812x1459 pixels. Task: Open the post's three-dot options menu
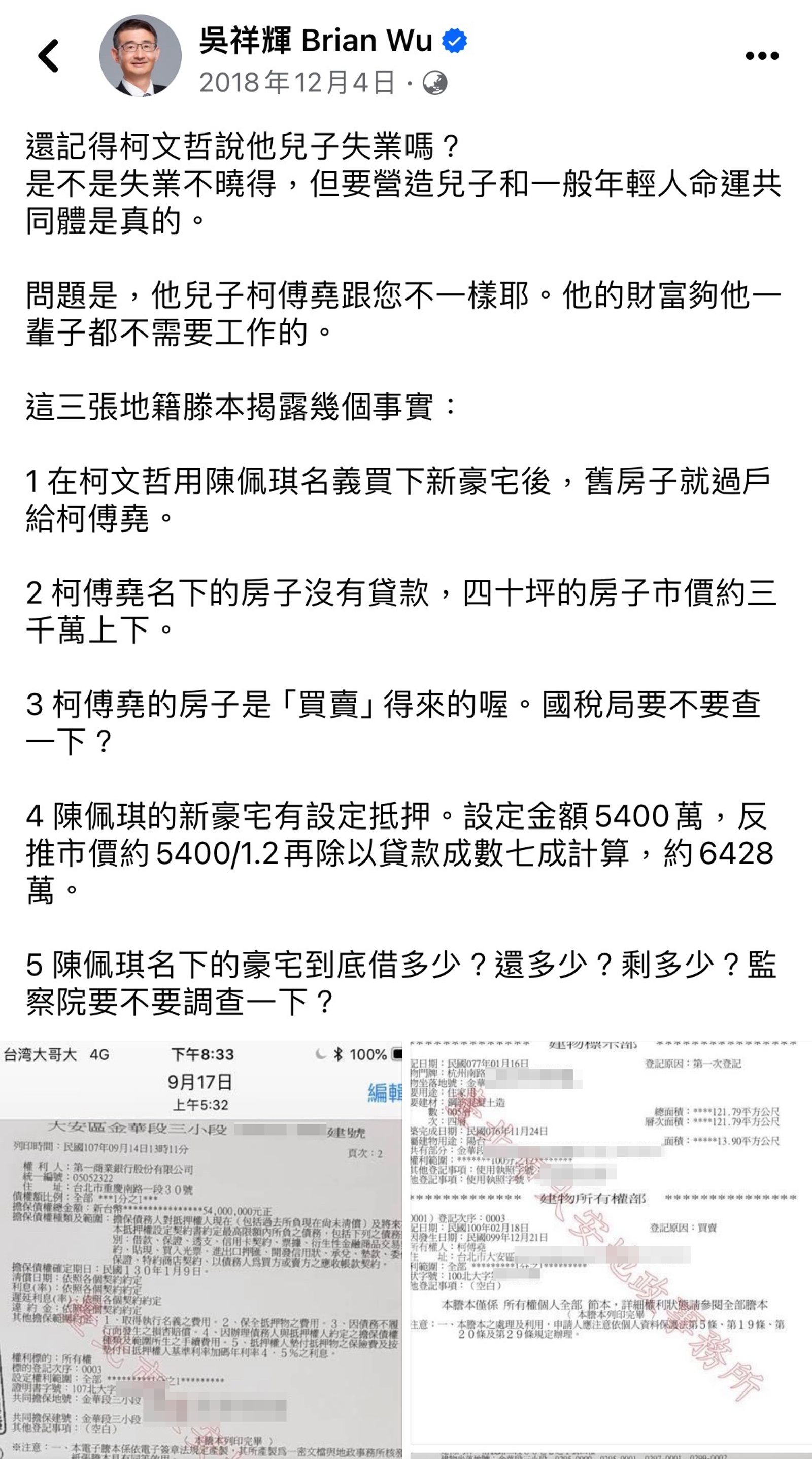click(762, 55)
